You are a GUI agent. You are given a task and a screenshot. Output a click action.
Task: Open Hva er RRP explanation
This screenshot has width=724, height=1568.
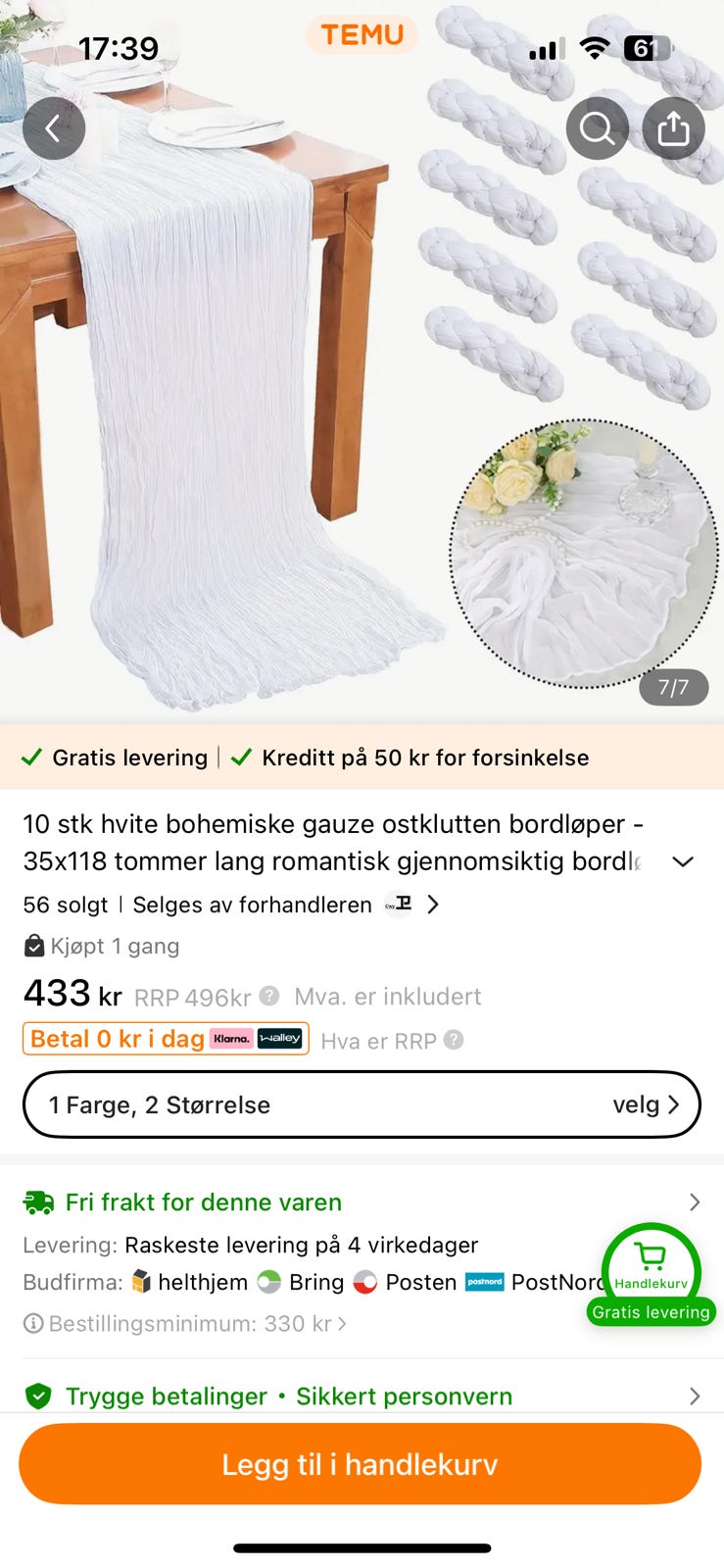(x=454, y=1041)
